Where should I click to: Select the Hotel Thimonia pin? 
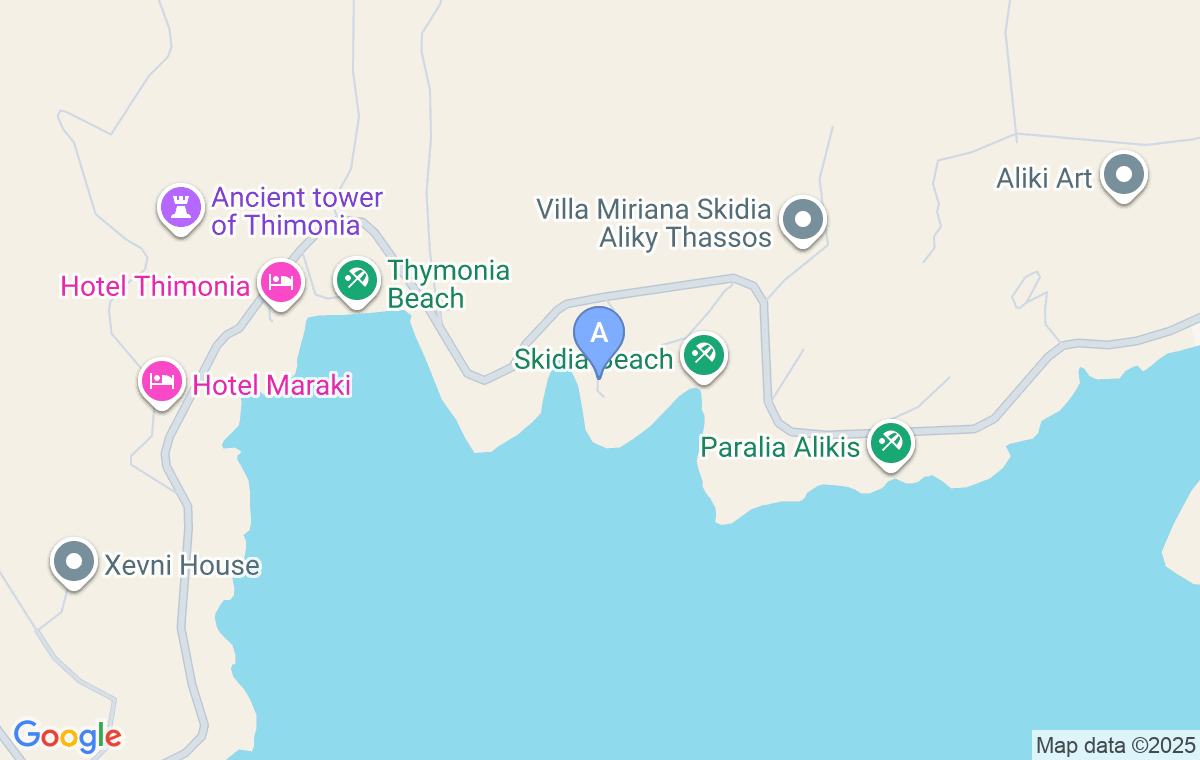[281, 283]
